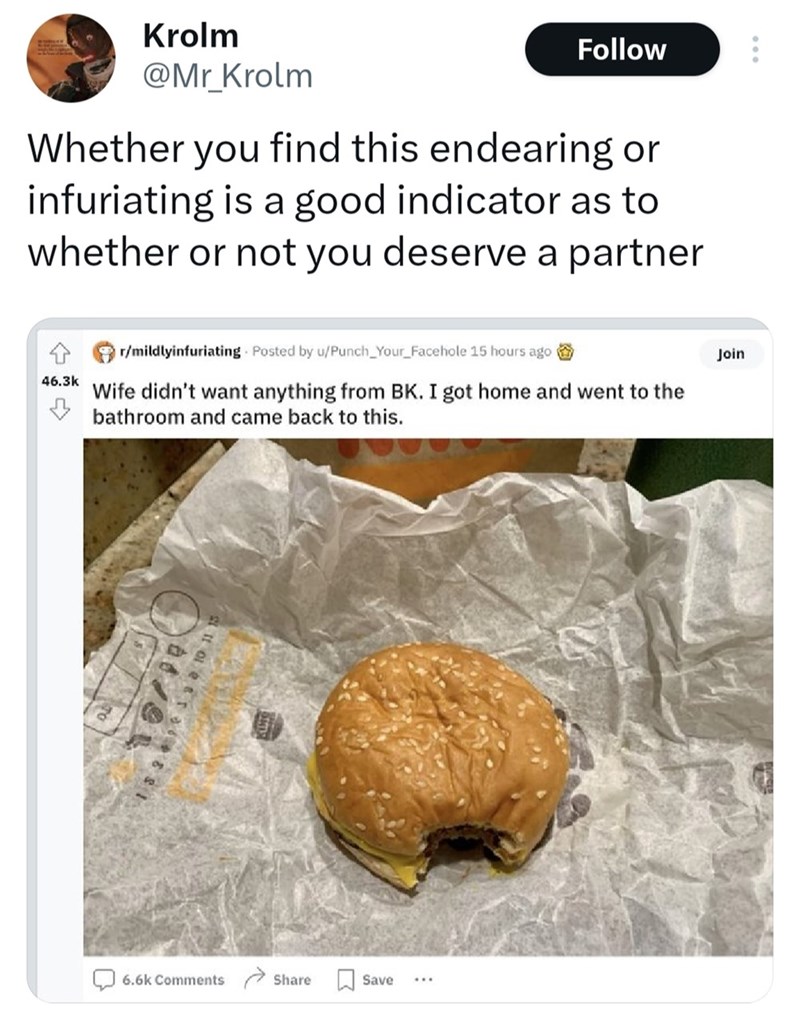Open the @Mr_Krolm profile handle

point(228,75)
